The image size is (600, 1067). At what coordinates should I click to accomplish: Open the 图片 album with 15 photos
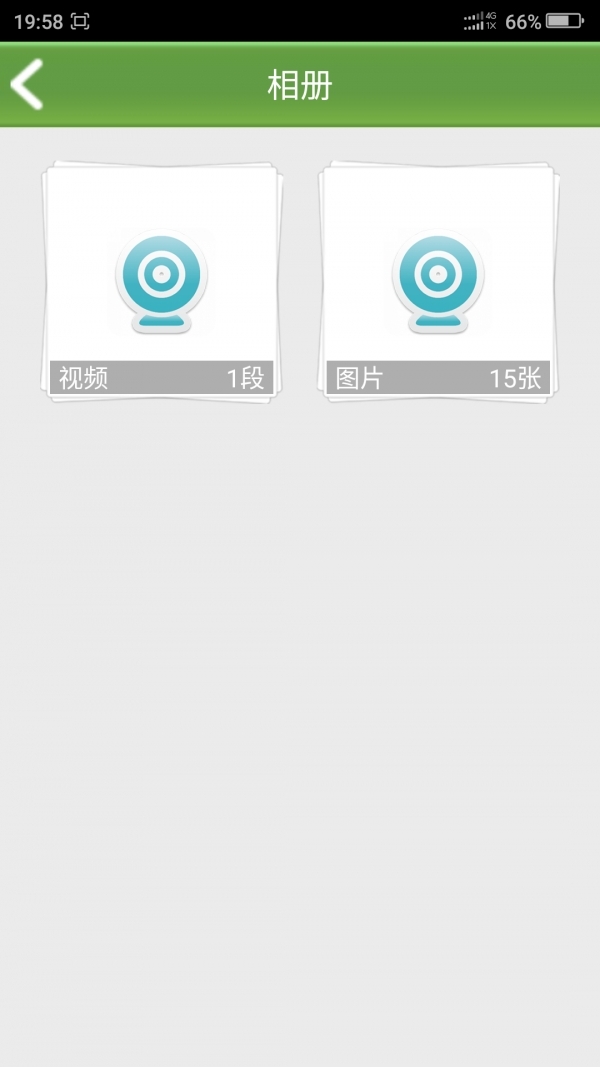click(x=438, y=283)
